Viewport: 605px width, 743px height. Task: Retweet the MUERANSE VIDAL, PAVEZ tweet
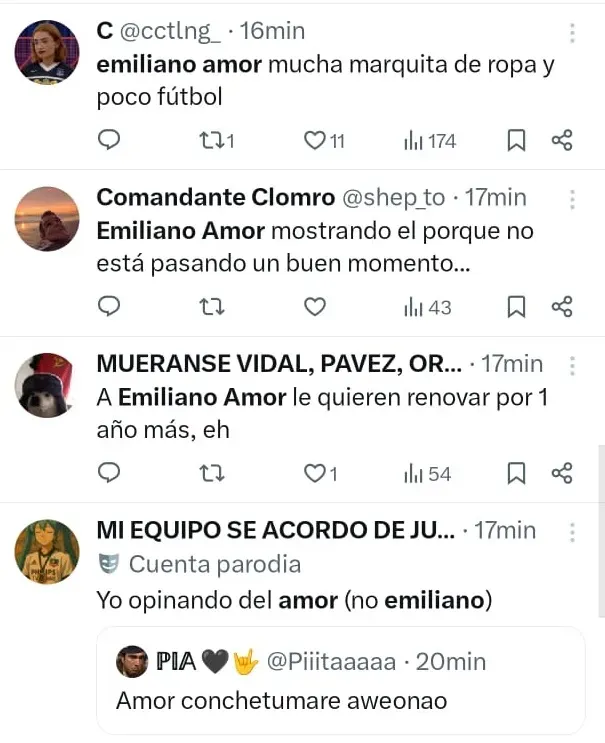(210, 473)
